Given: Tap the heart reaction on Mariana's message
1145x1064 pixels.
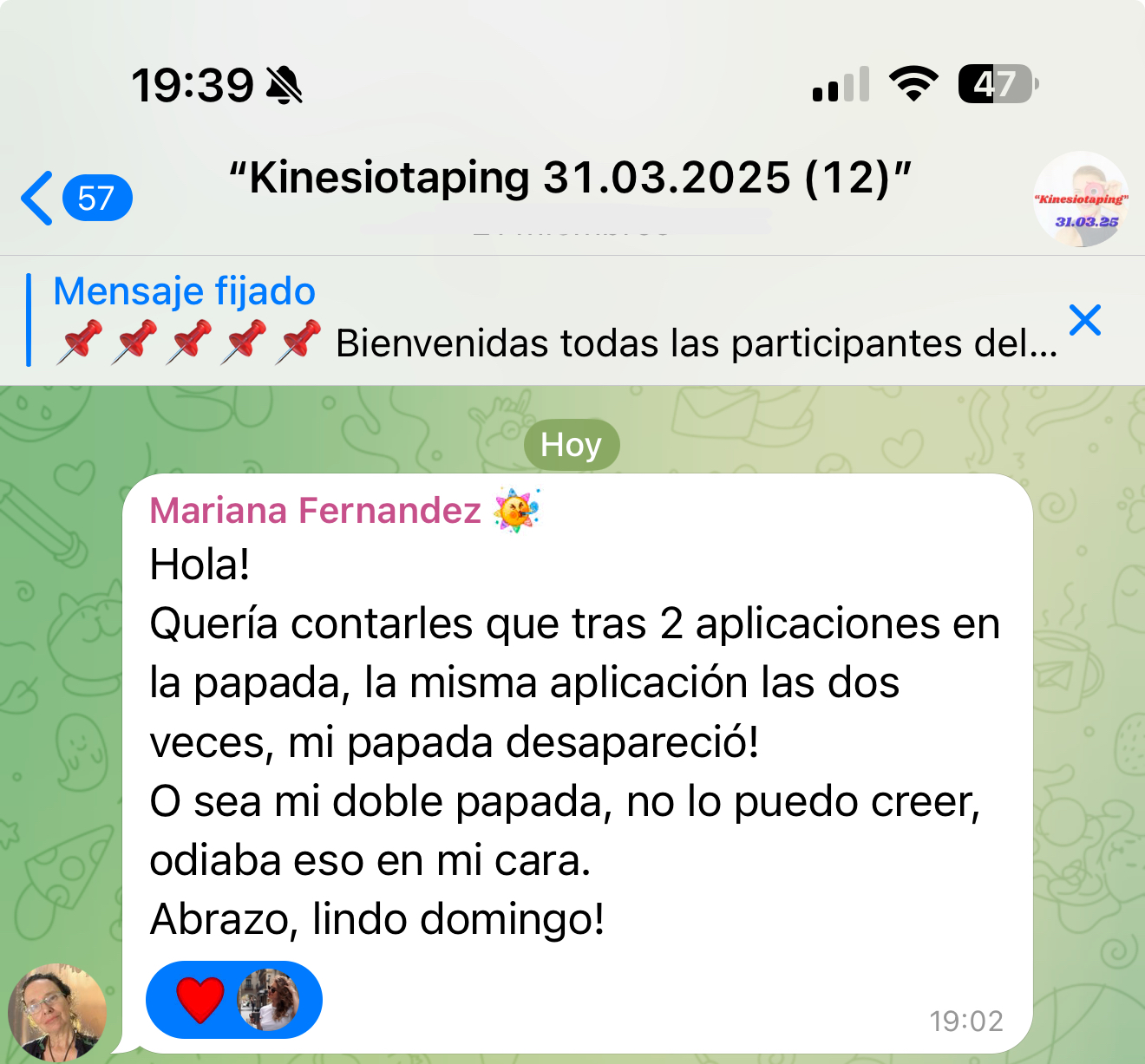Looking at the screenshot, I should 200,1000.
